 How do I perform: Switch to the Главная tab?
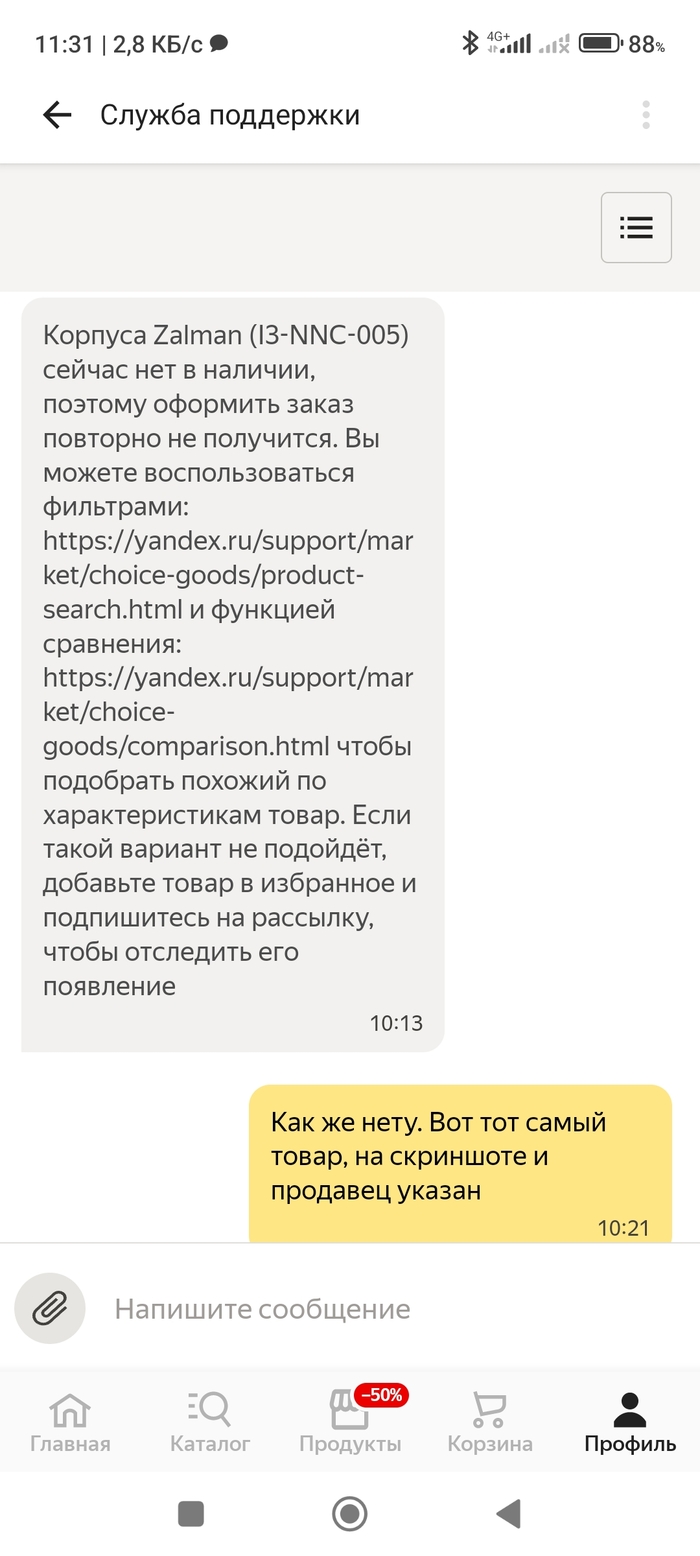point(70,1422)
